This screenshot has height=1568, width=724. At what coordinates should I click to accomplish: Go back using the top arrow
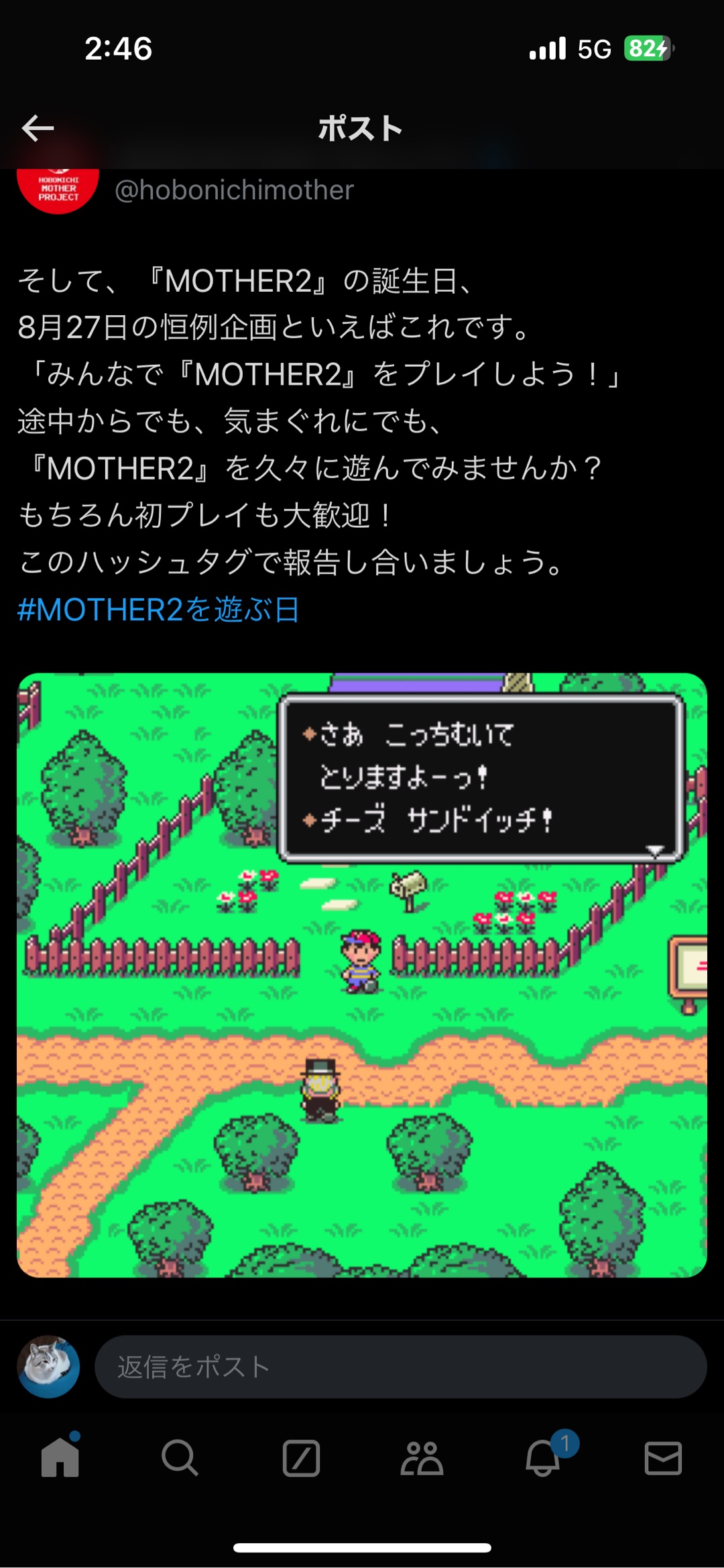pos(38,128)
